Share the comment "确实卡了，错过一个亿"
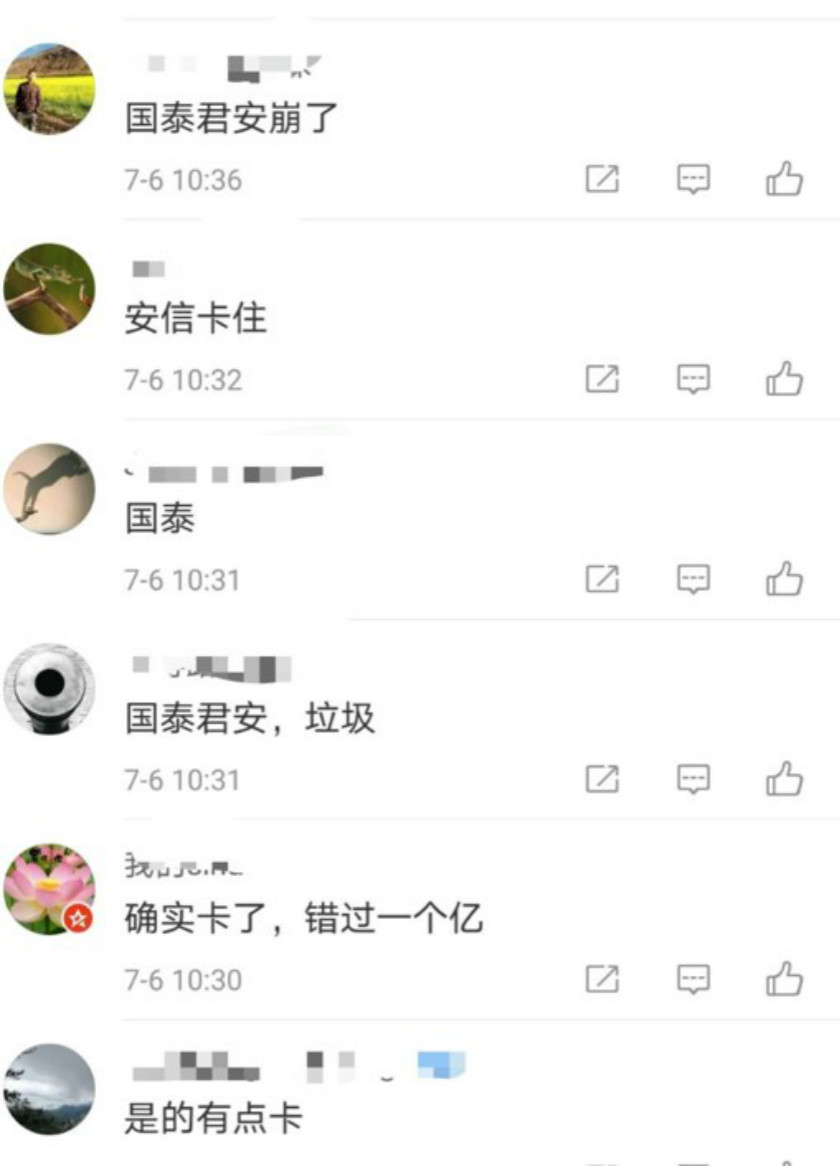Viewport: 840px width, 1166px height. tap(602, 979)
